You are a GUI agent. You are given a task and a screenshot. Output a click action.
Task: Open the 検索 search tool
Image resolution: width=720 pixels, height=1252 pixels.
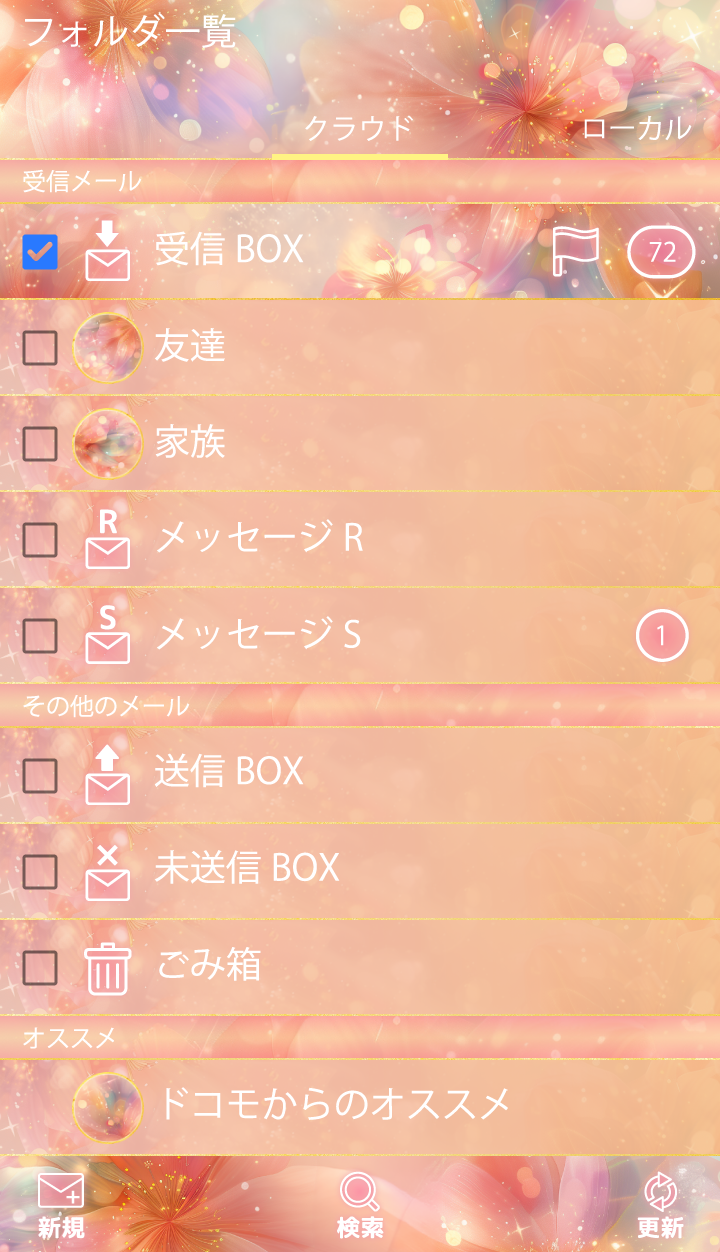tap(360, 1205)
